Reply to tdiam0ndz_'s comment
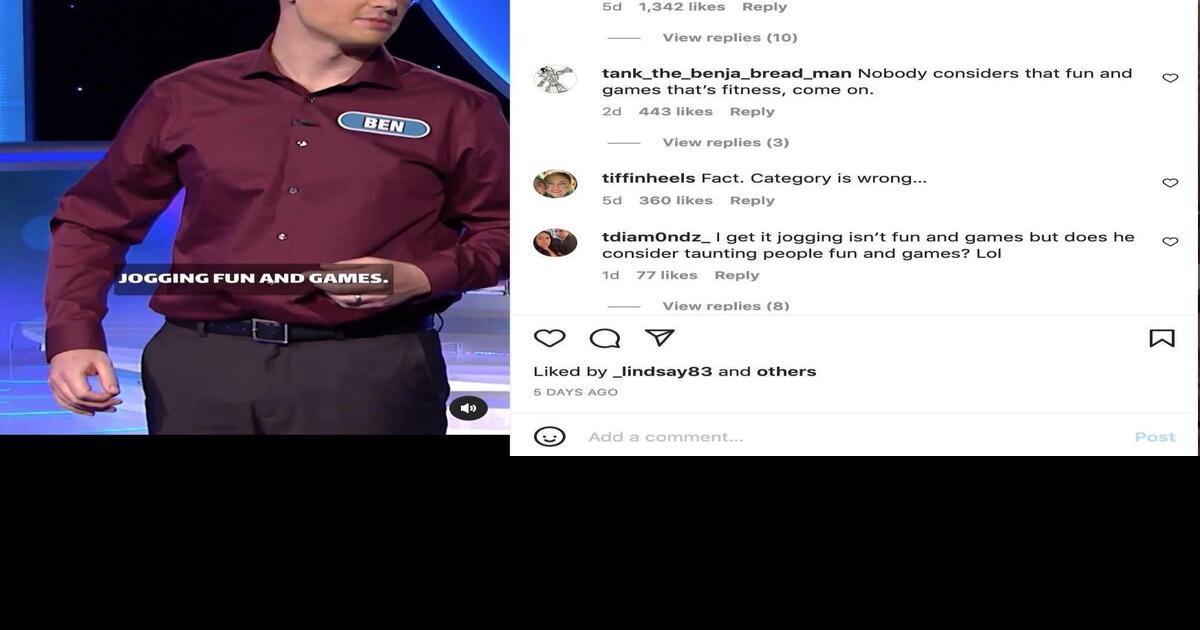 [x=737, y=276]
